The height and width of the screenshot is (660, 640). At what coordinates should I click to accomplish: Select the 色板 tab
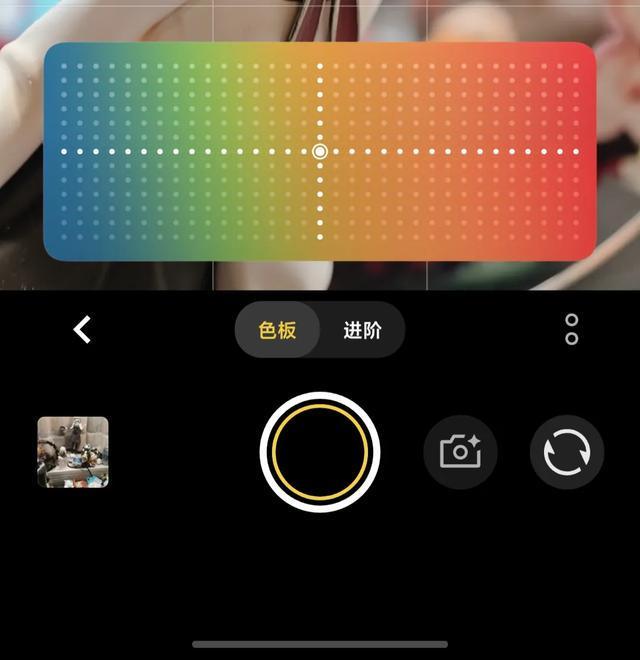278,330
